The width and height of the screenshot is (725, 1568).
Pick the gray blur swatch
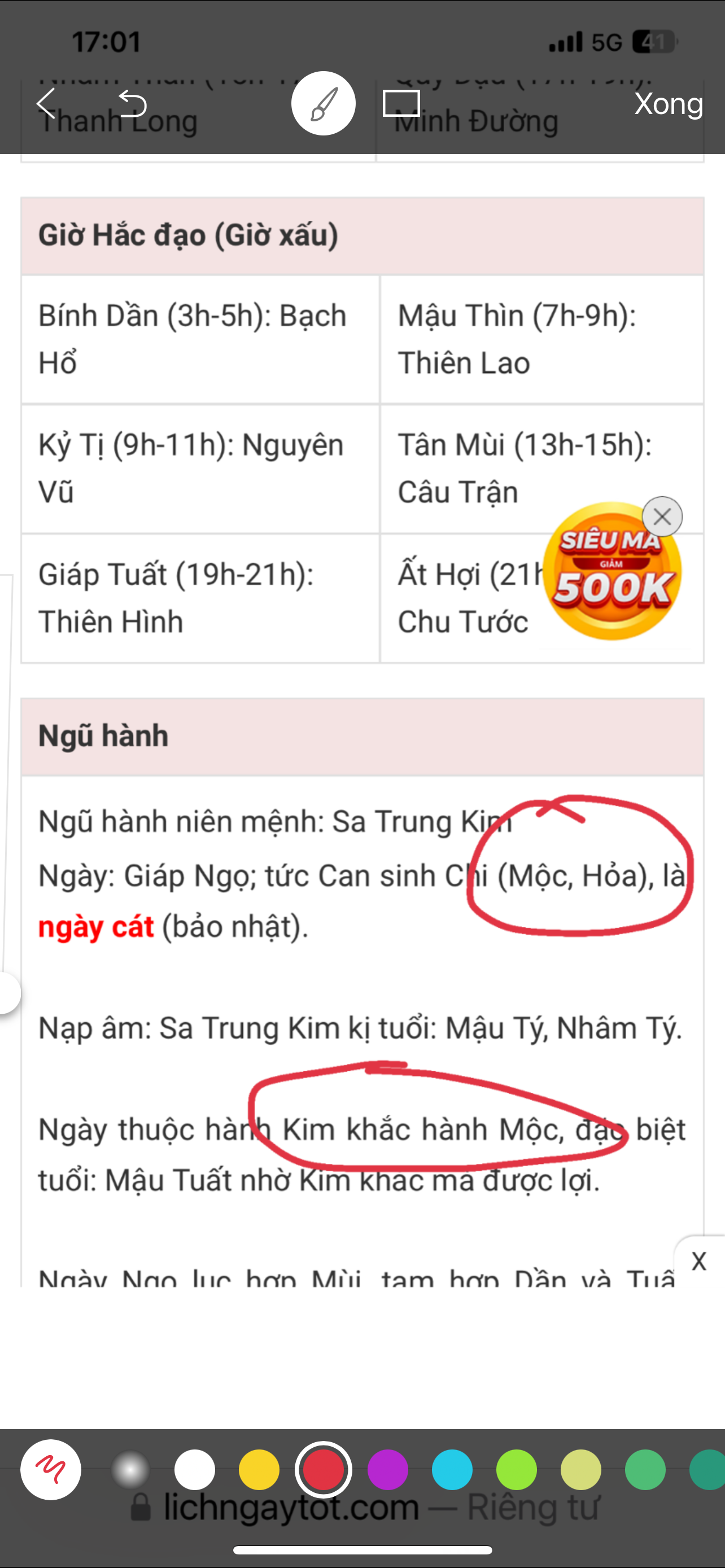[x=130, y=1469]
